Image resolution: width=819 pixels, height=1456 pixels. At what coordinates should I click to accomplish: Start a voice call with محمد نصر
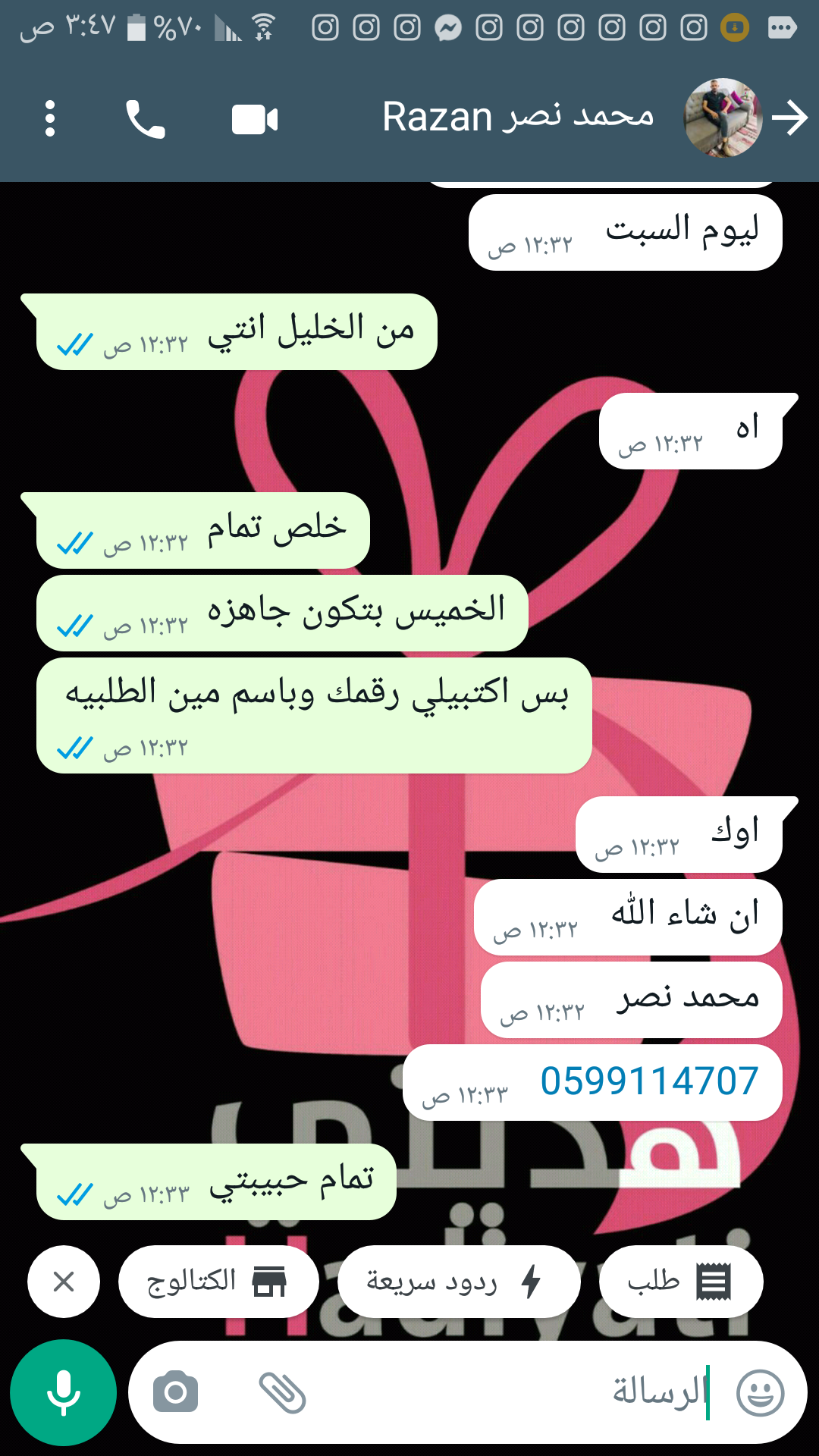click(x=145, y=119)
